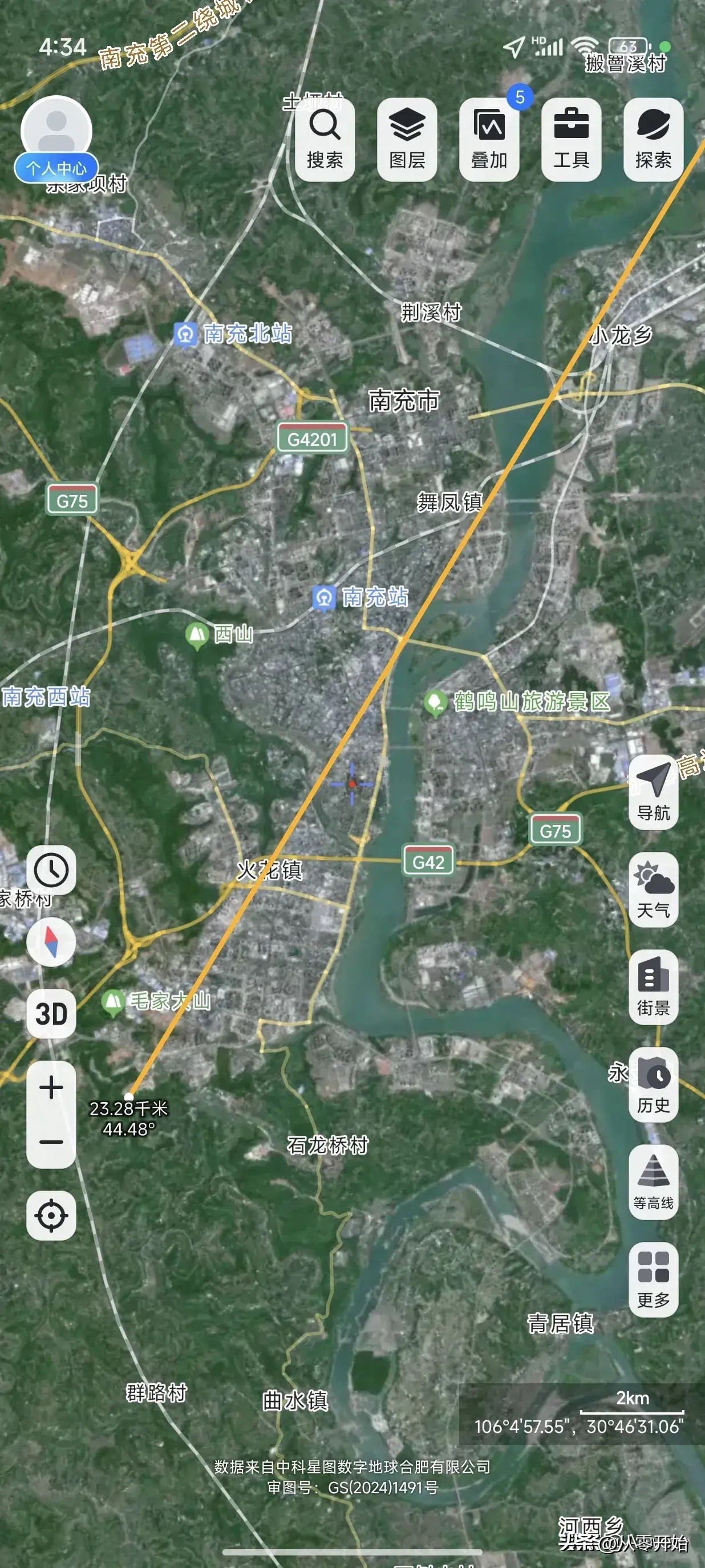Reset map orientation with compass
The height and width of the screenshot is (1568, 705).
tap(51, 941)
